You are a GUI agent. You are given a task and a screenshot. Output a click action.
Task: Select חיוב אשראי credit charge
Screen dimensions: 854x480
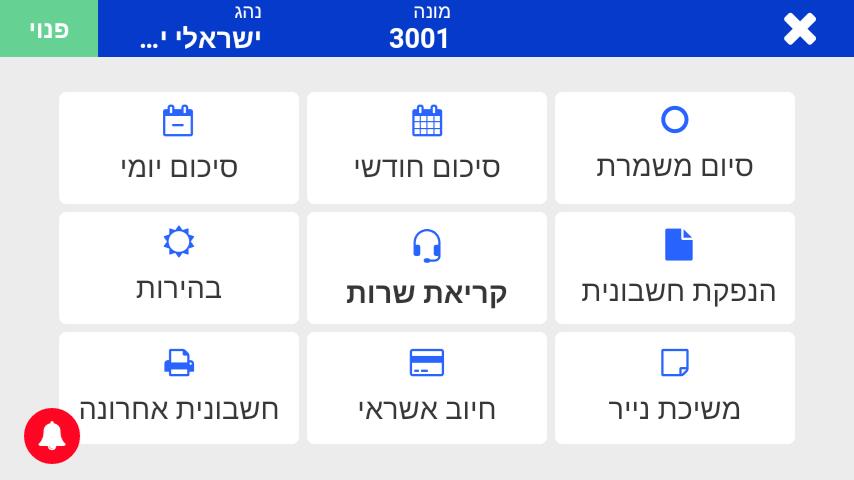click(427, 388)
